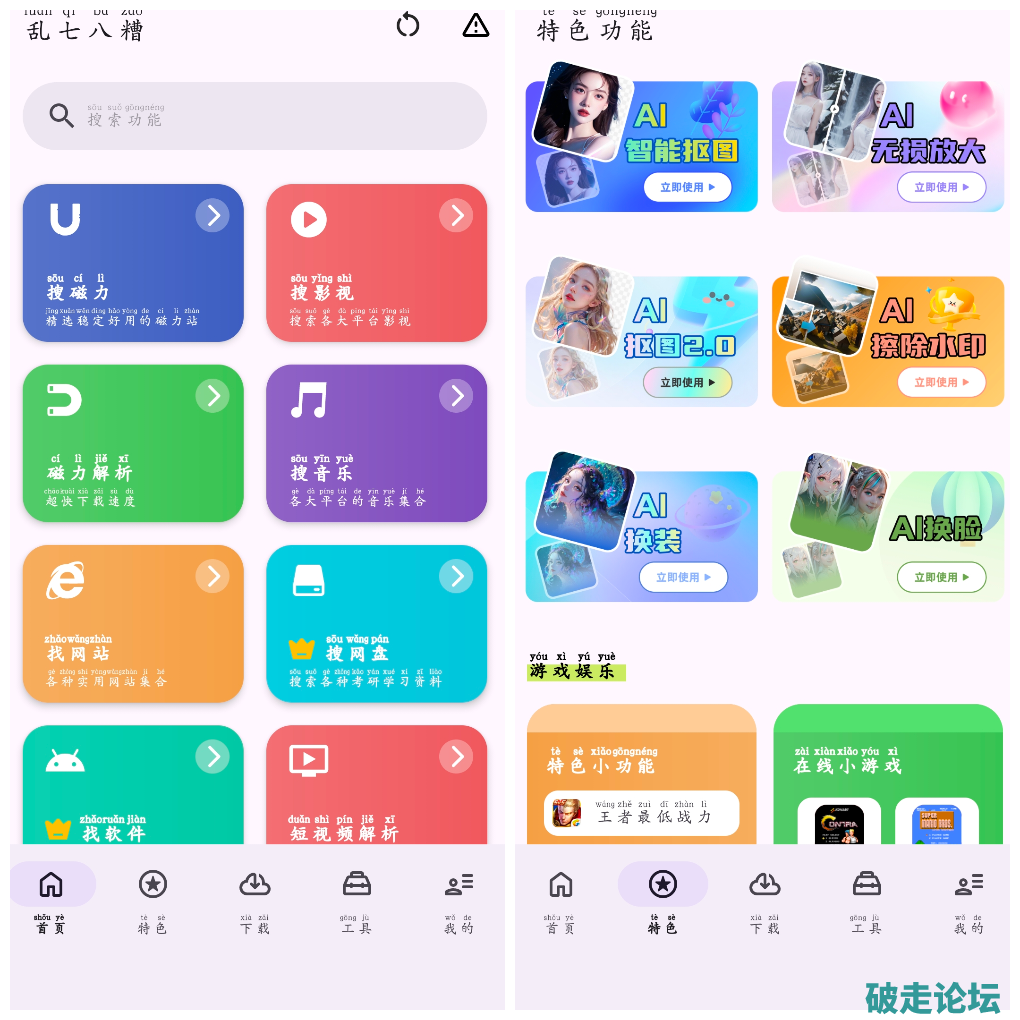Tap 立即使用 on AI 换装 banner
The height and width of the screenshot is (1020, 1020).
coord(683,577)
